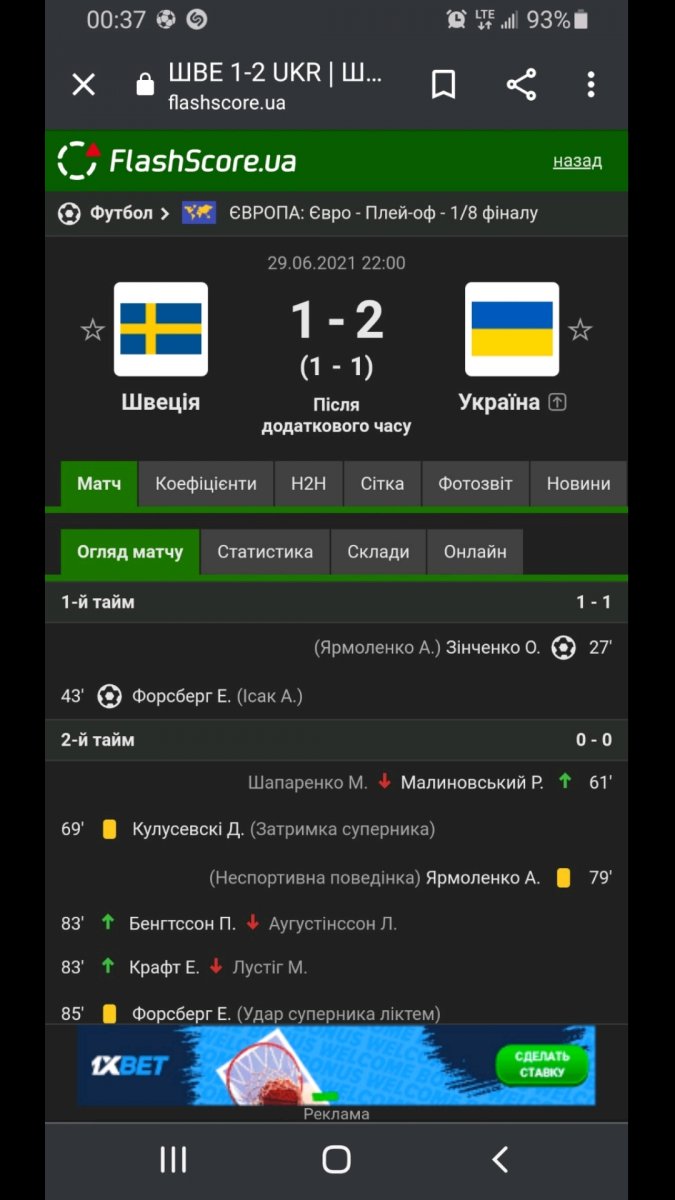Open the H2H tab
Viewport: 675px width, 1200px height.
tap(308, 484)
